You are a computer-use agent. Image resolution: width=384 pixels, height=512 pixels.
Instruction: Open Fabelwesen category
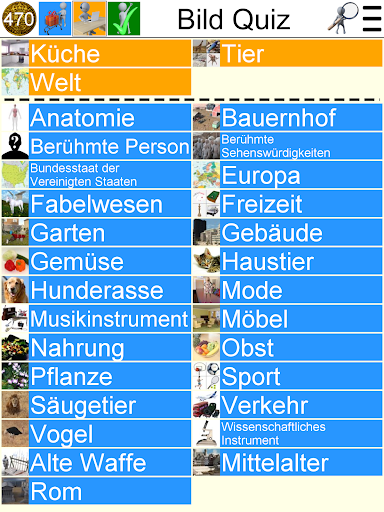96,203
